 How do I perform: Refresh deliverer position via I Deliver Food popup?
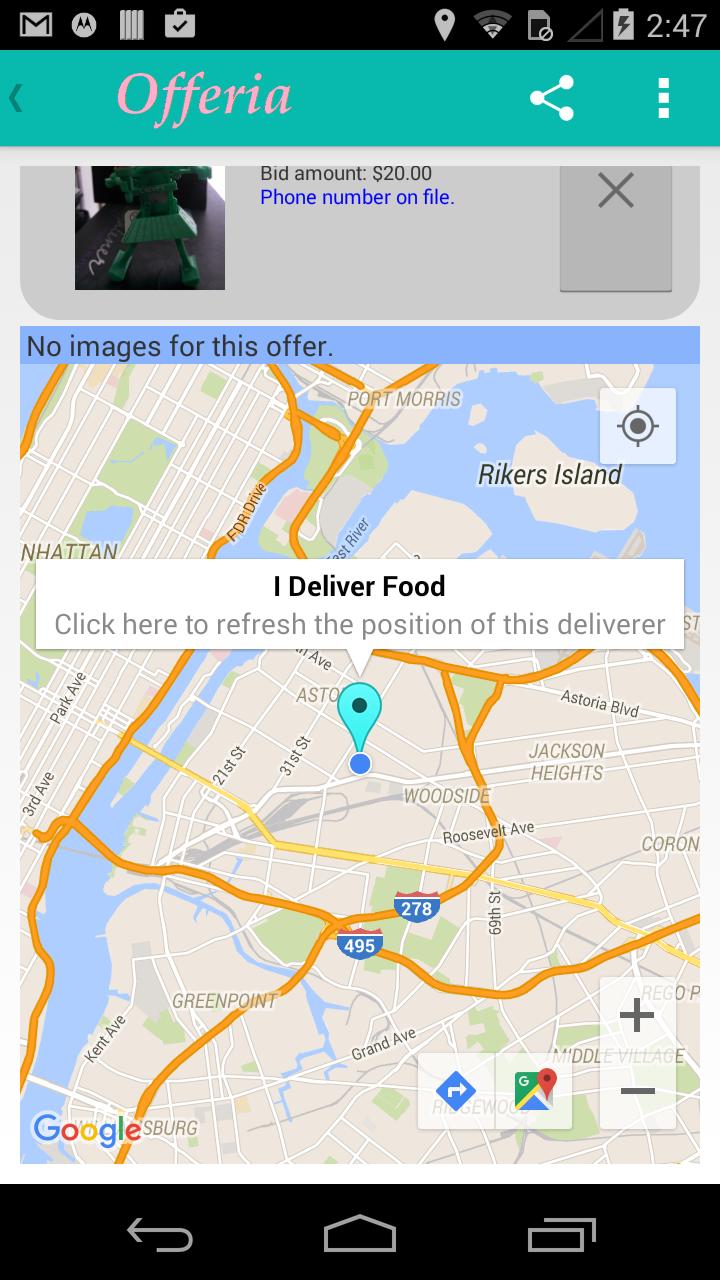click(360, 604)
